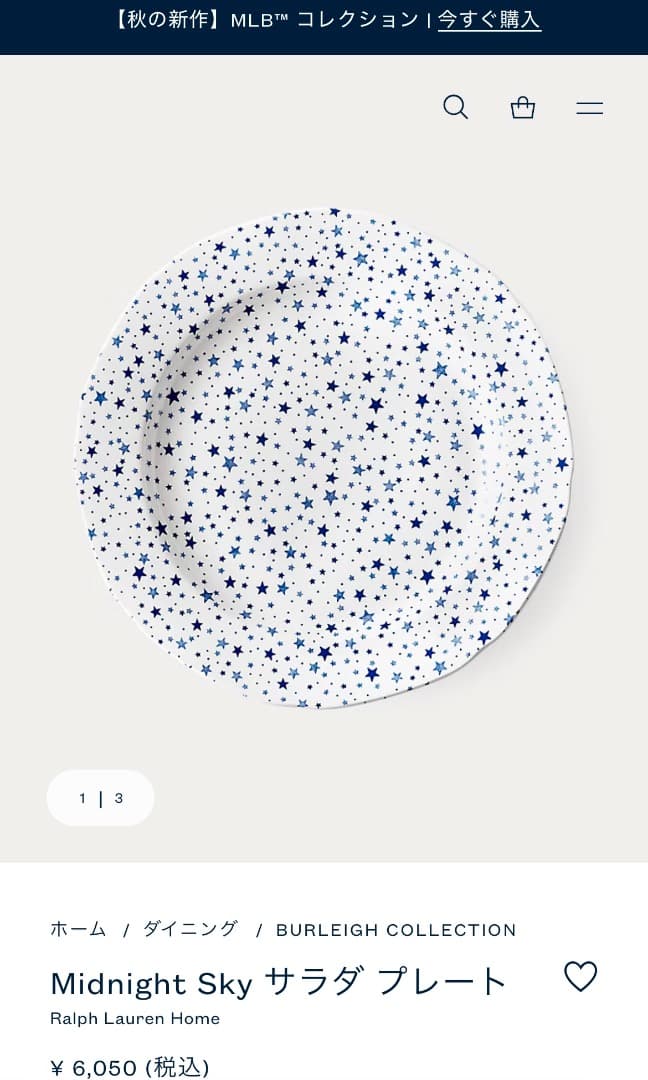Screen dimensions: 648x1080
Task: Enlarge the Midnight Sky plate image
Action: tap(324, 458)
